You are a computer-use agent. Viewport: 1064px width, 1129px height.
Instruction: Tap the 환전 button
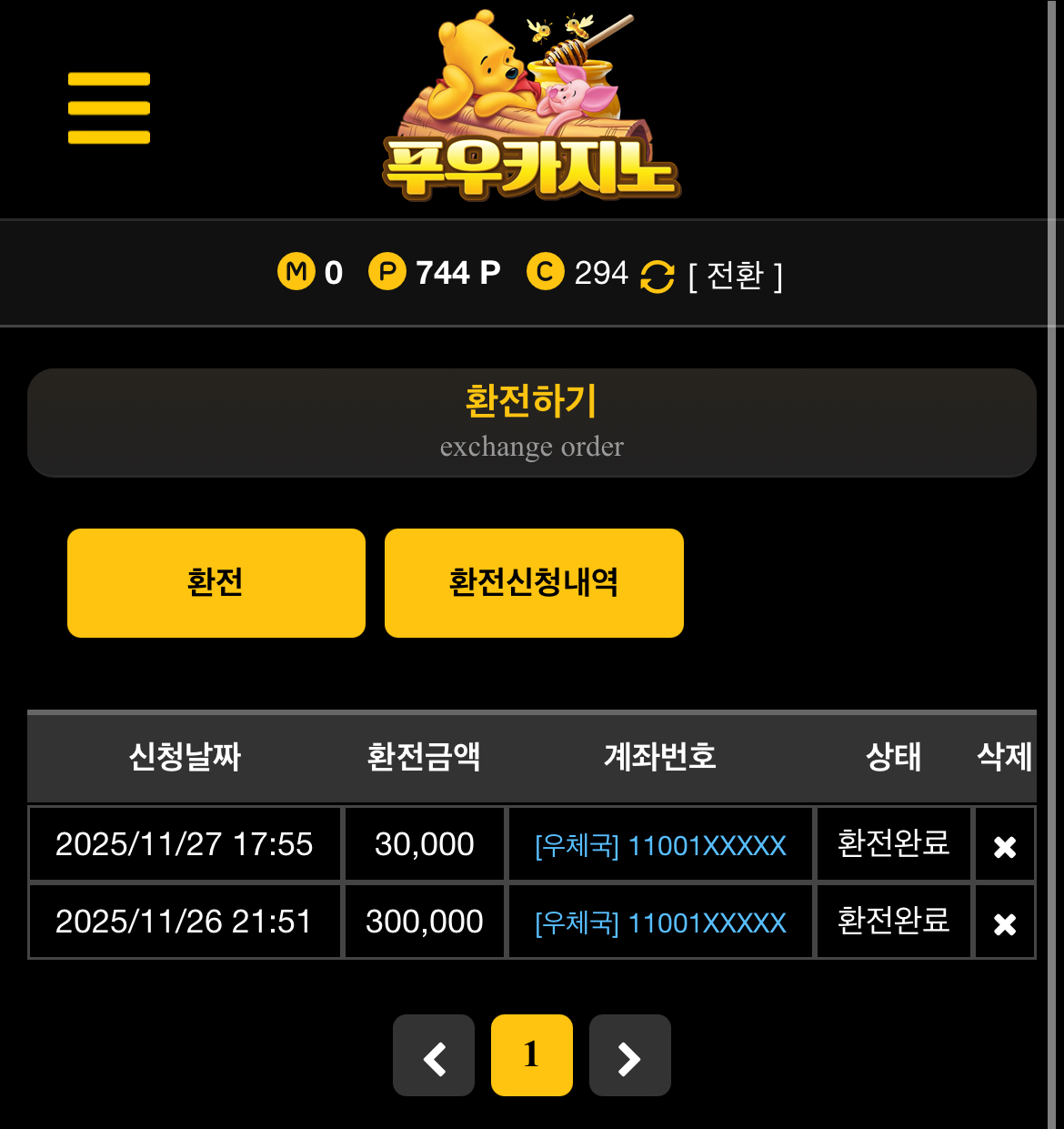pyautogui.click(x=216, y=583)
